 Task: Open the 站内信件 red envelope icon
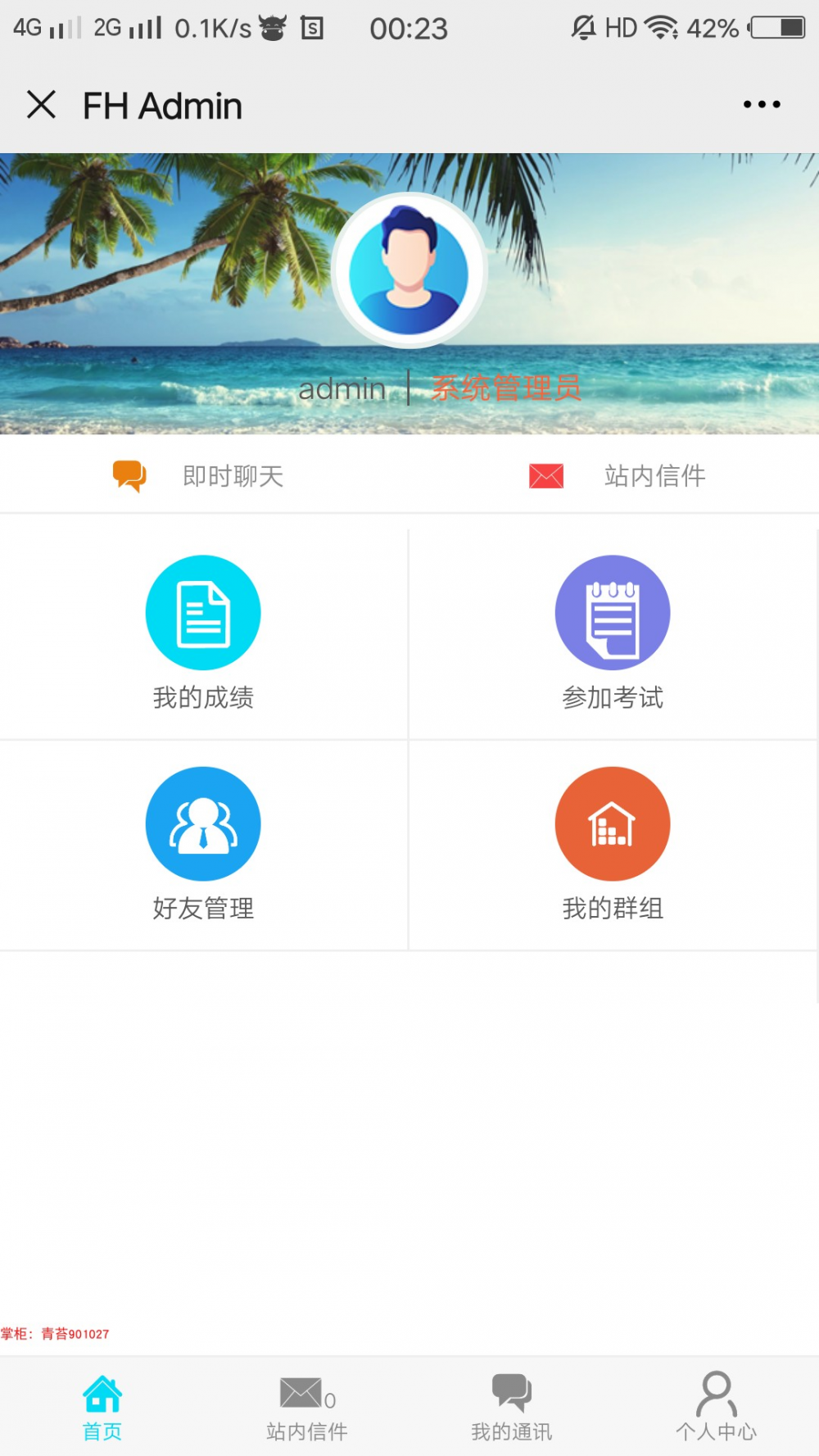click(545, 475)
